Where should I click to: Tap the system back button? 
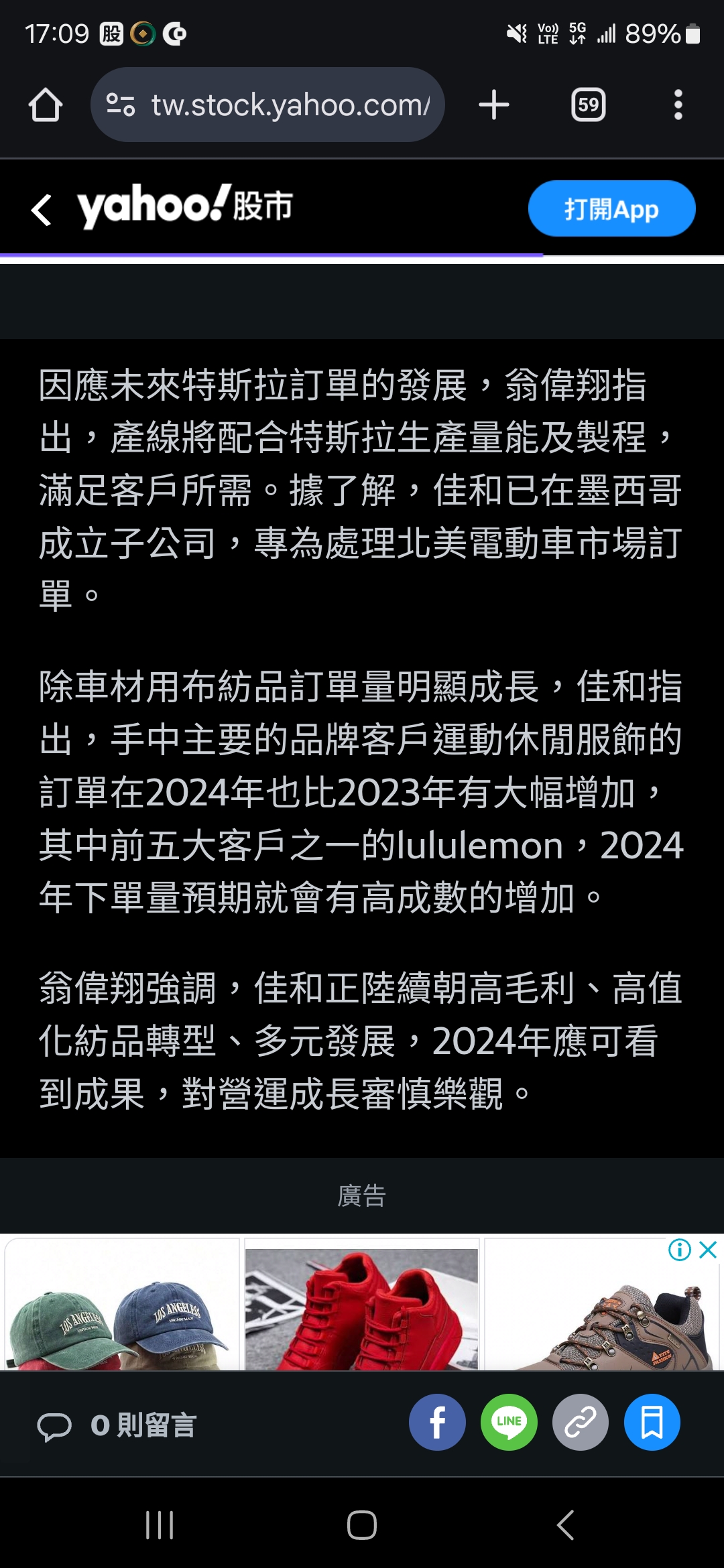tap(565, 1525)
